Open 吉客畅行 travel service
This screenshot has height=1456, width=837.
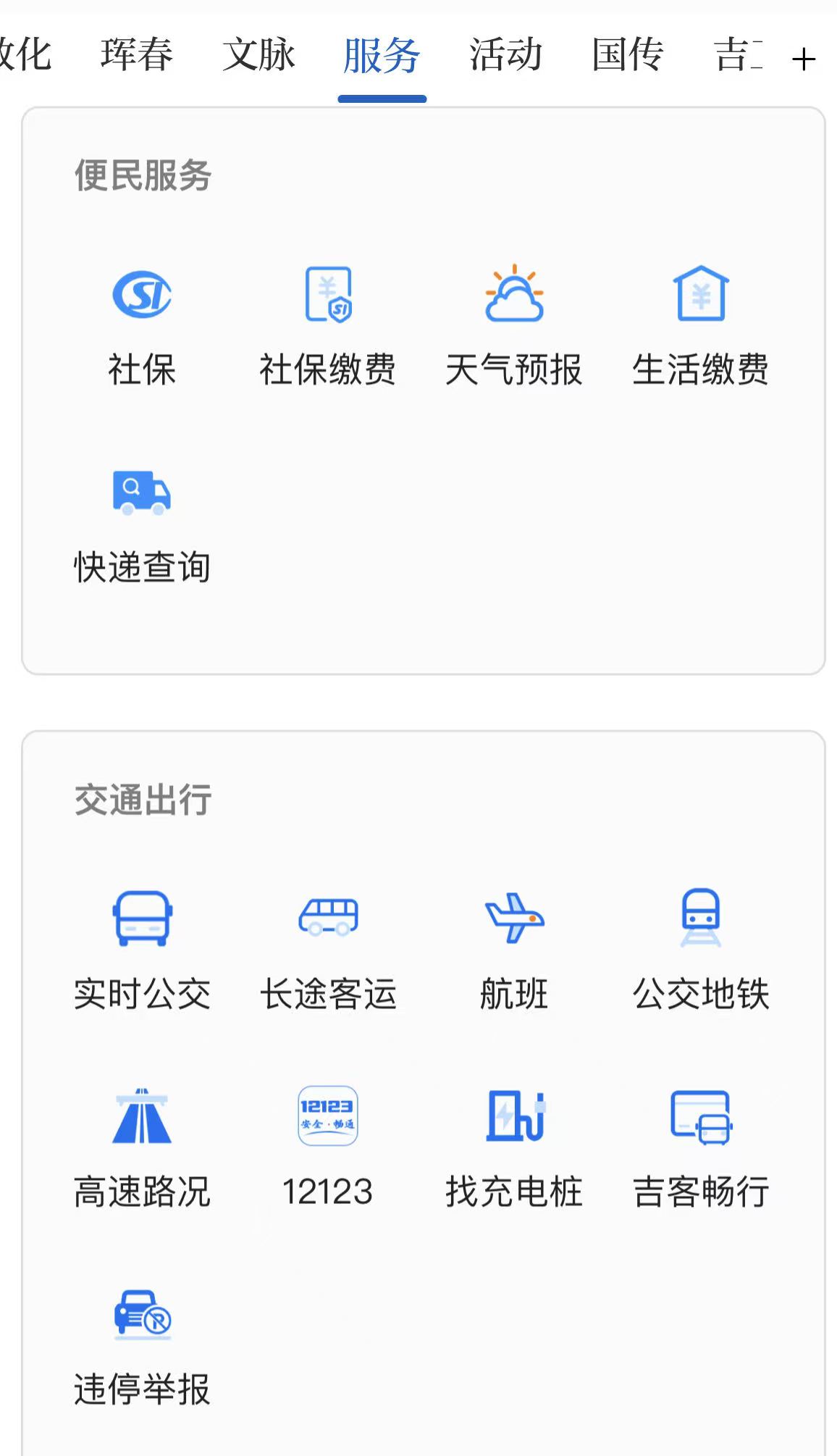click(x=700, y=1147)
